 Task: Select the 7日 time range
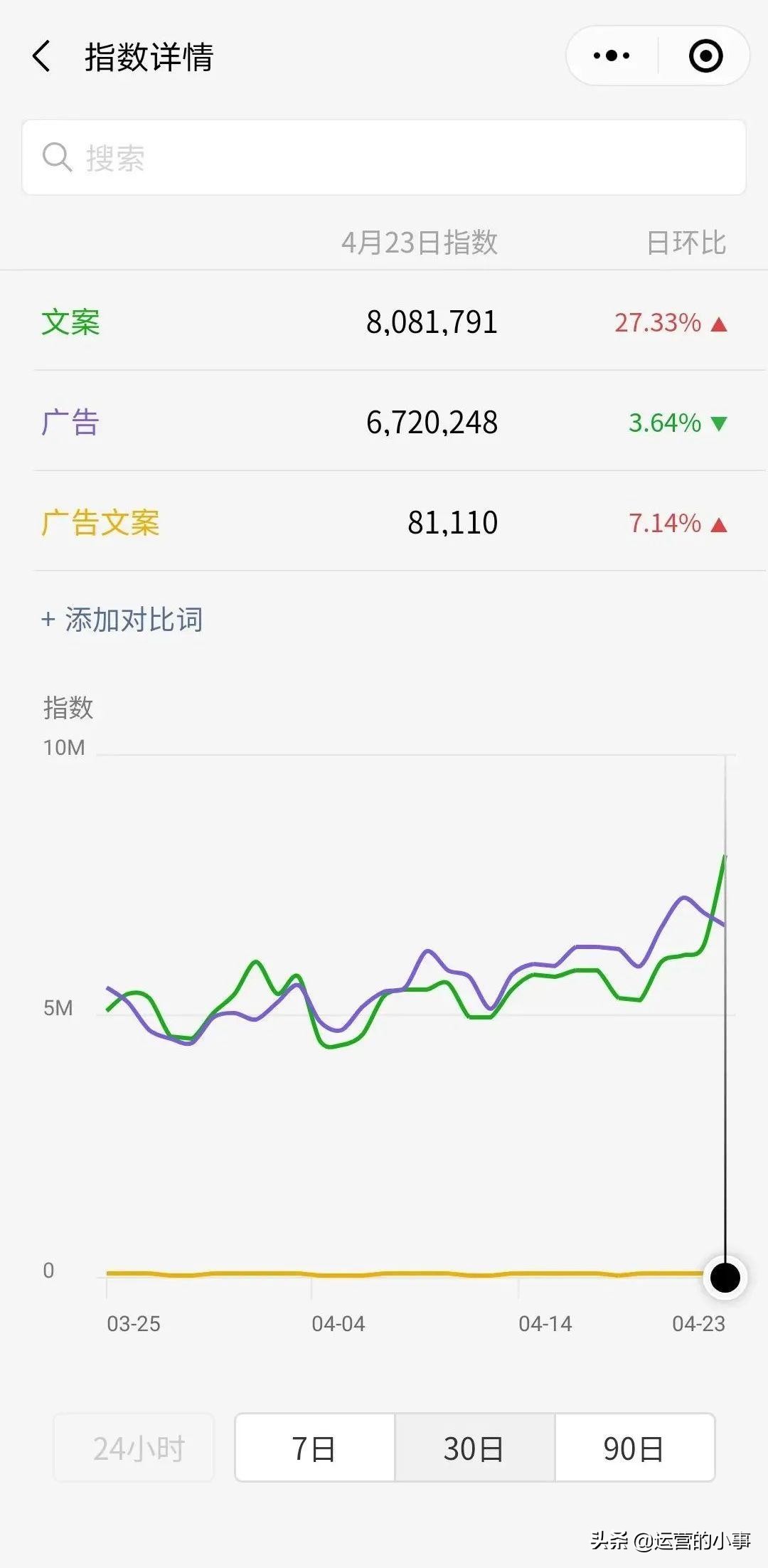coord(313,1449)
